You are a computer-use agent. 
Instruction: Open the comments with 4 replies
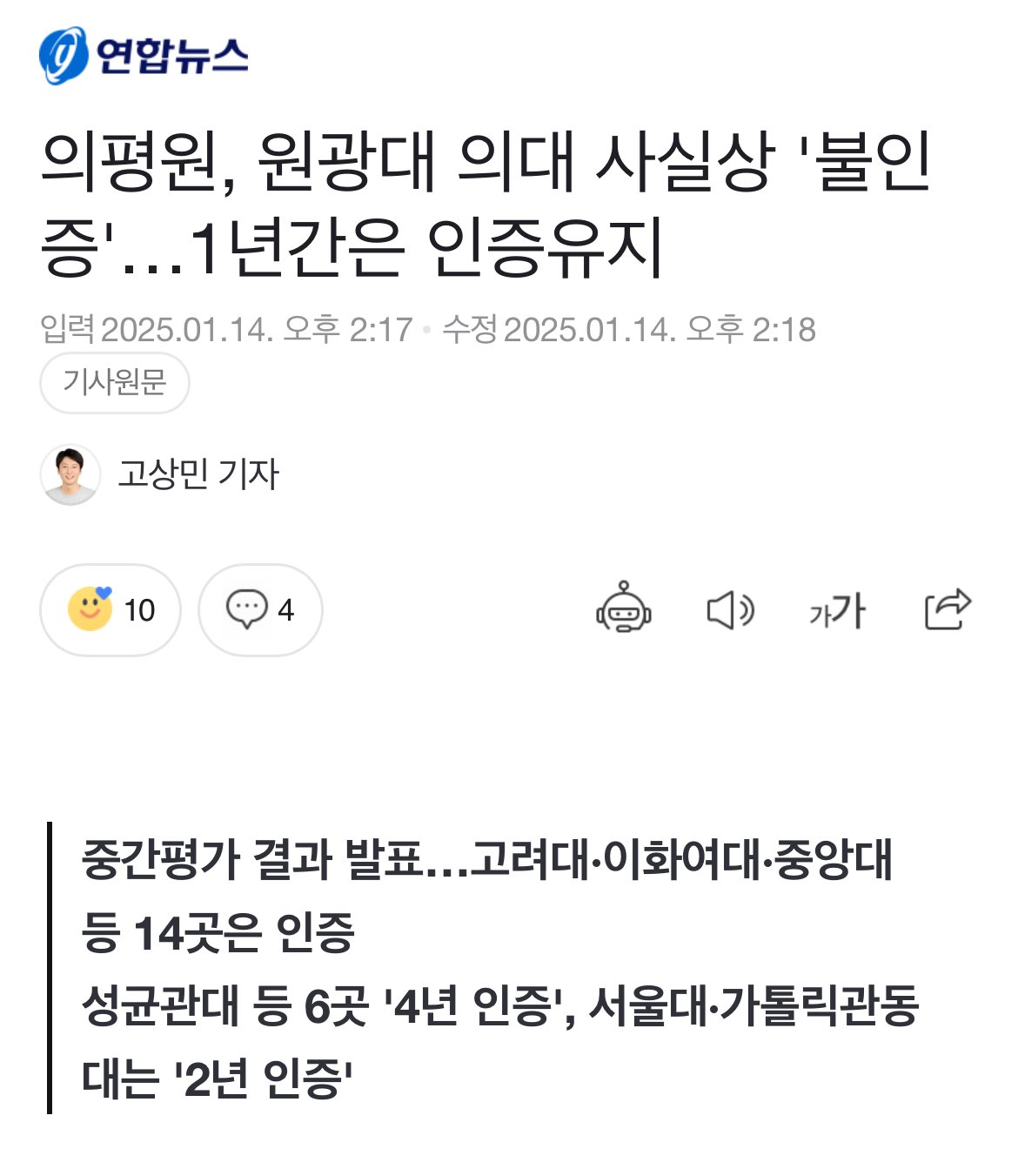click(260, 610)
